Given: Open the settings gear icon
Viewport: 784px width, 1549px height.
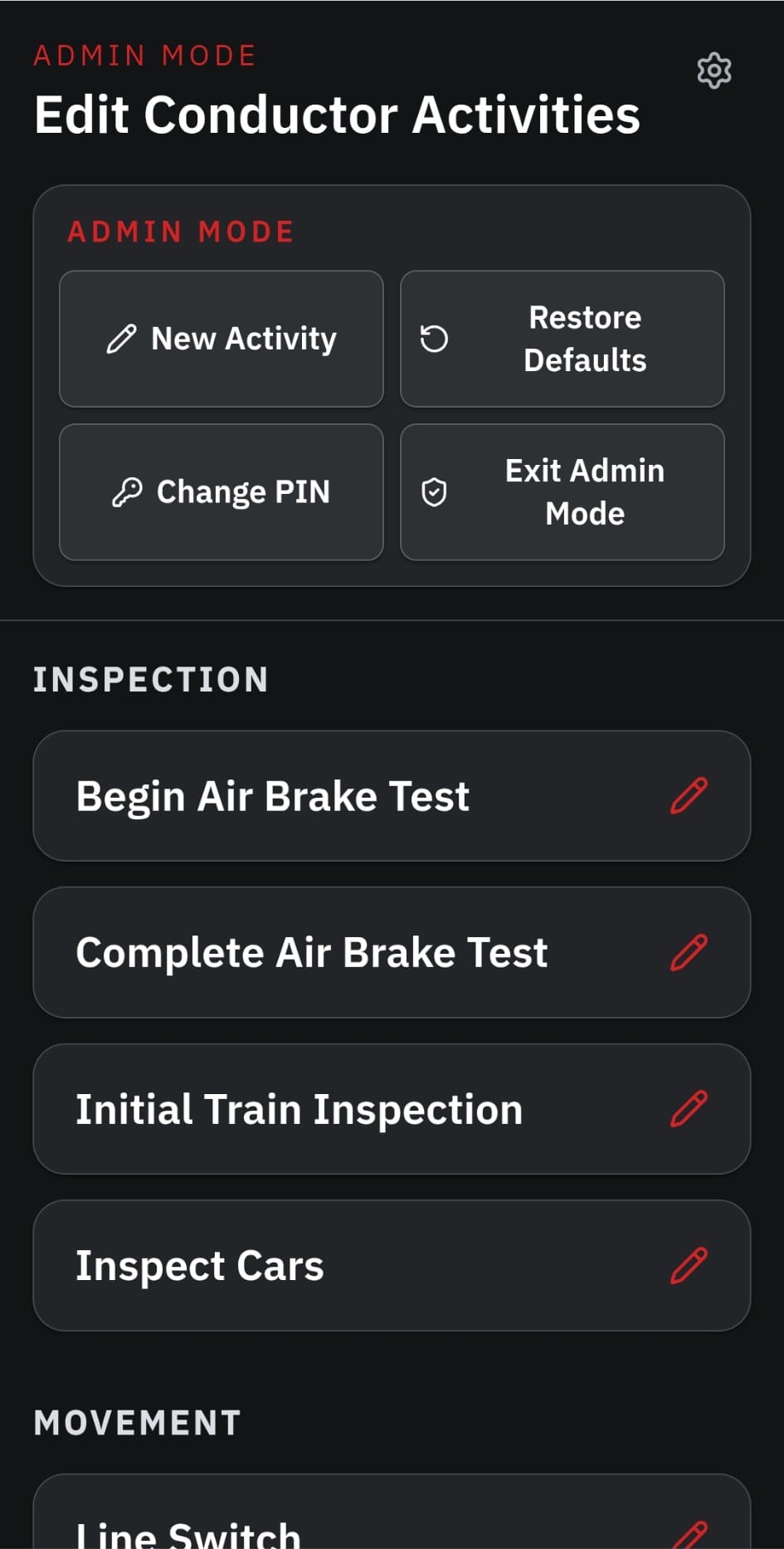Looking at the screenshot, I should click(x=714, y=71).
